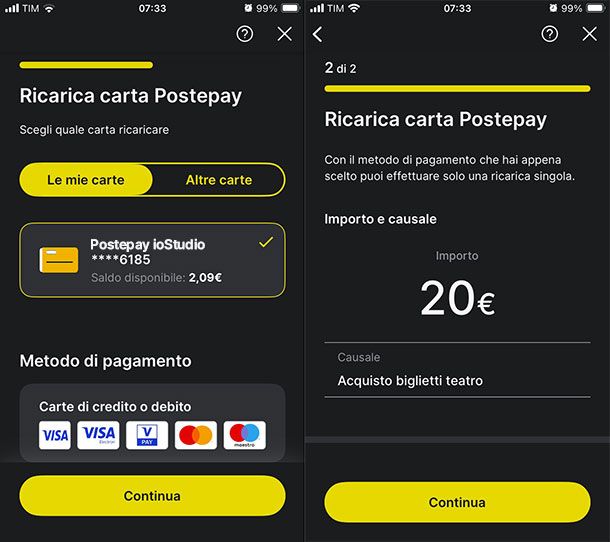The image size is (610, 542).
Task: Open help icon on the right screen
Action: click(550, 34)
